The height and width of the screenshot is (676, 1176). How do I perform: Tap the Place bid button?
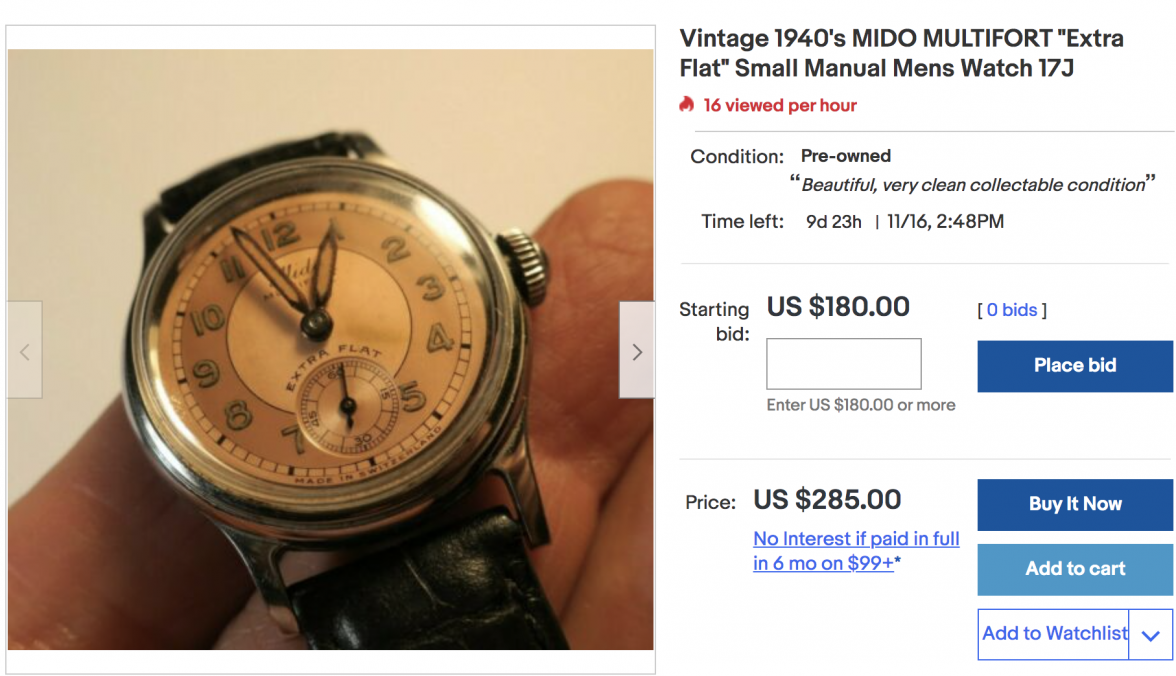[x=1074, y=366]
